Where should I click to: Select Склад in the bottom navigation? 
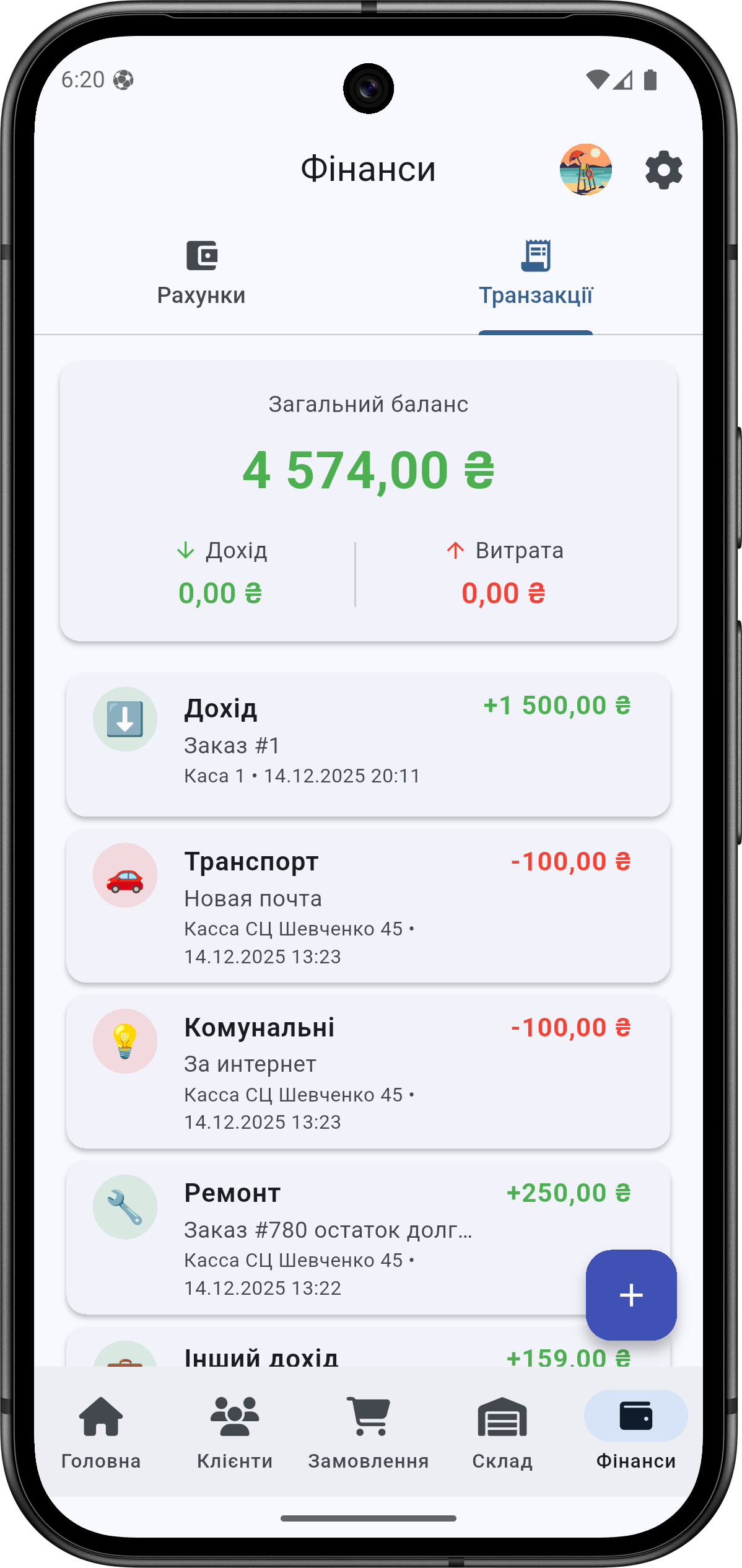[x=503, y=1432]
